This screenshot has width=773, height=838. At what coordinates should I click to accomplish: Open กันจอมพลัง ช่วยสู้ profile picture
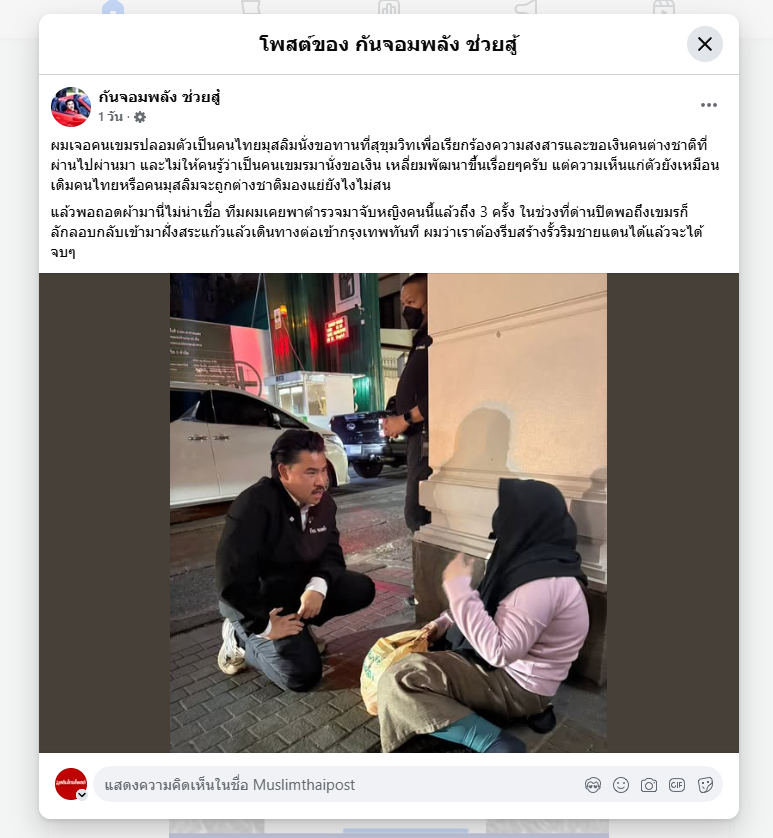coord(71,107)
